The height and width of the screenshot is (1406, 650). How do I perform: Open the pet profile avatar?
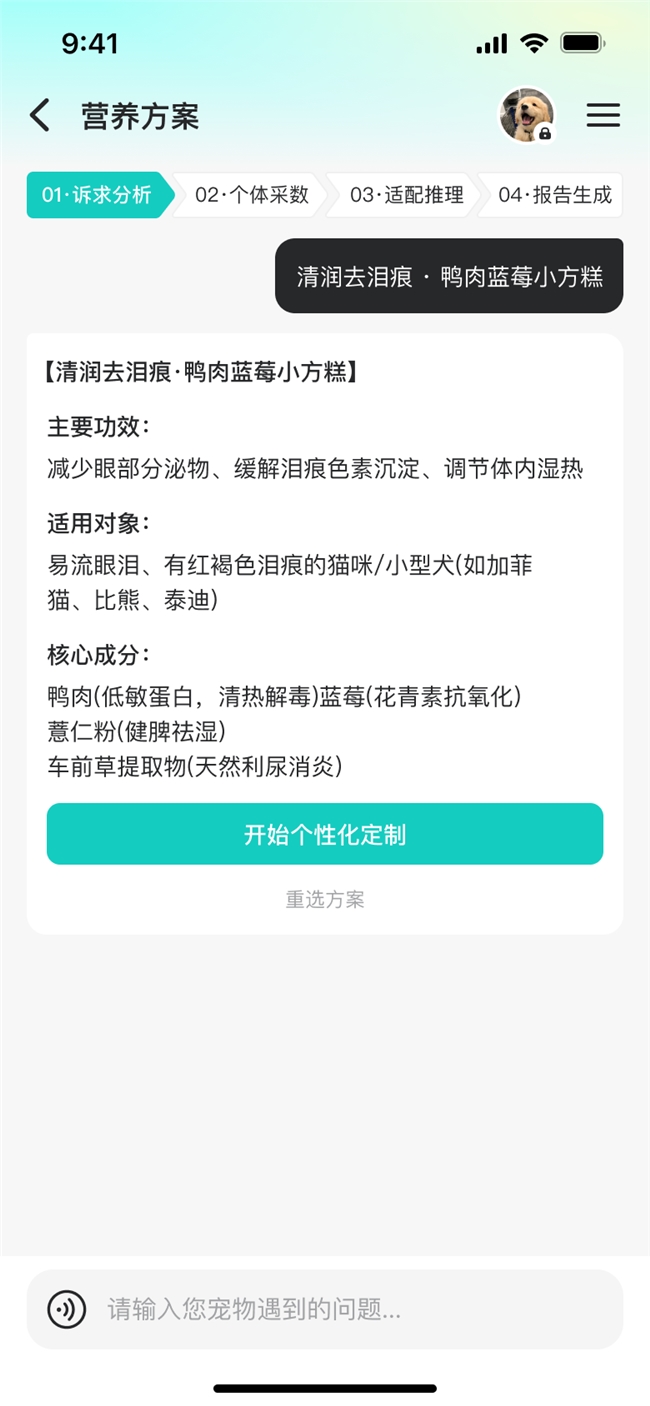[x=527, y=115]
